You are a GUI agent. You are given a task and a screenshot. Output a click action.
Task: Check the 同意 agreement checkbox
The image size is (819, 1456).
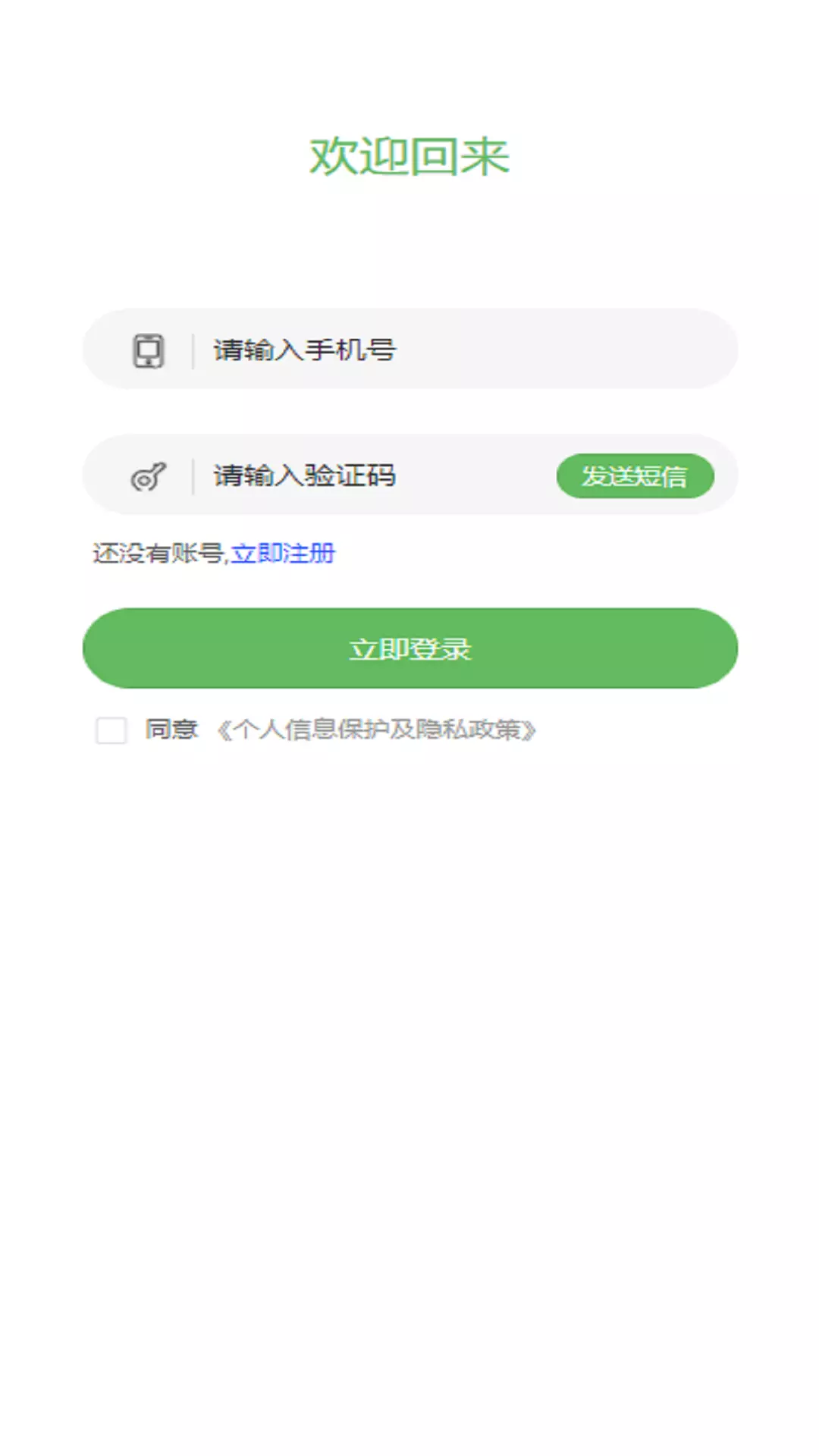[111, 730]
